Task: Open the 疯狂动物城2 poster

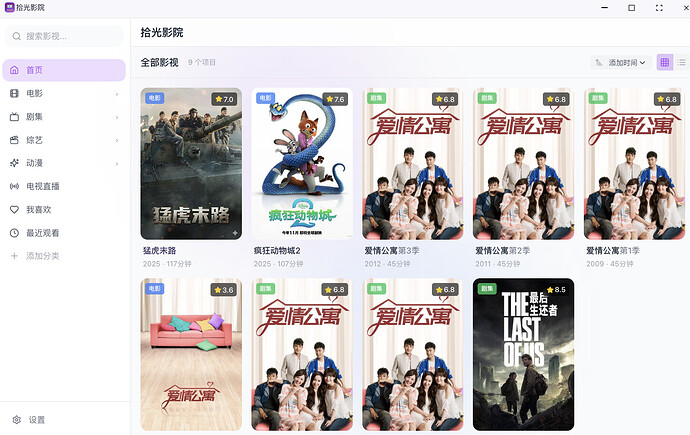Action: 302,164
